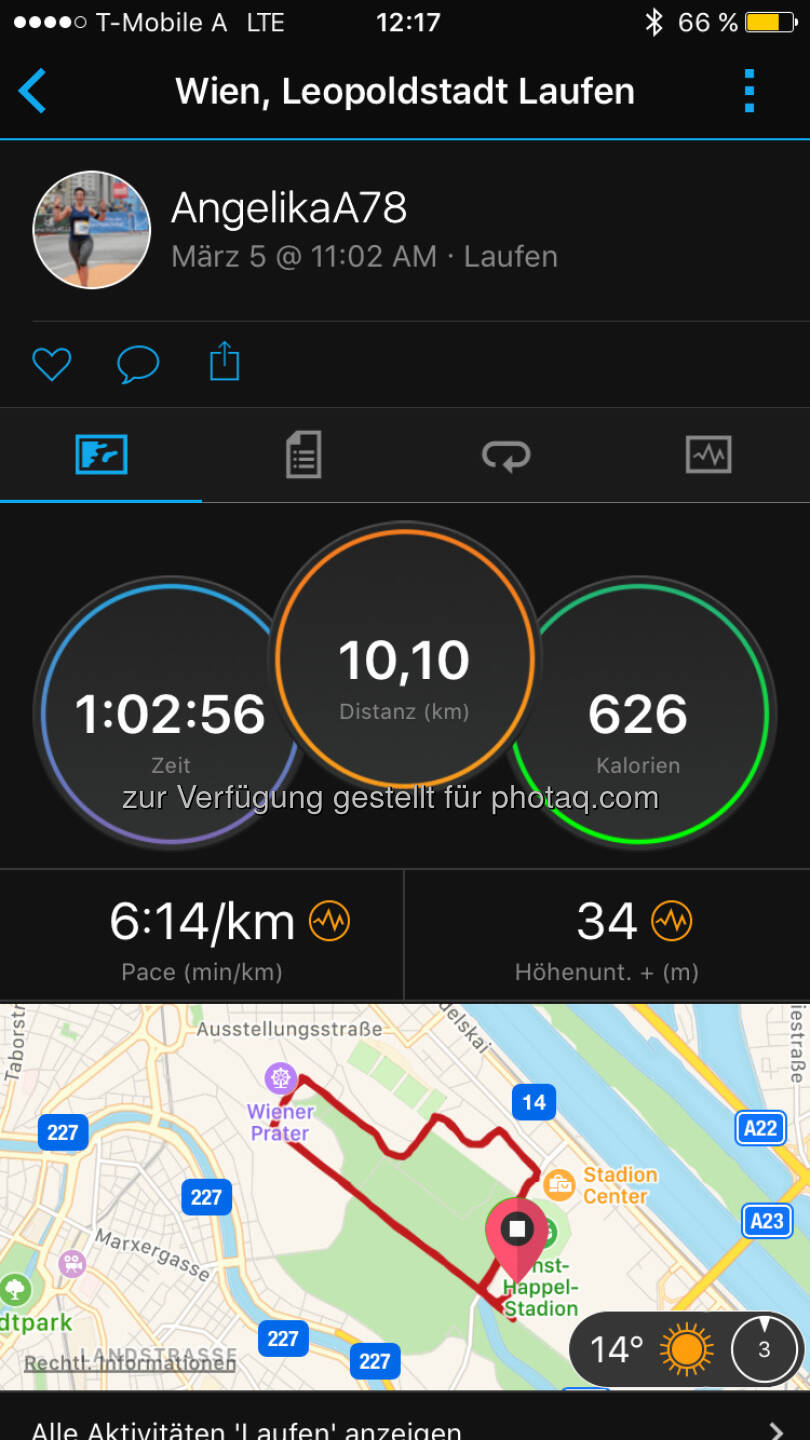810x1440 pixels.
Task: Open the pace chart icon next to 6:14/km
Action: [329, 921]
